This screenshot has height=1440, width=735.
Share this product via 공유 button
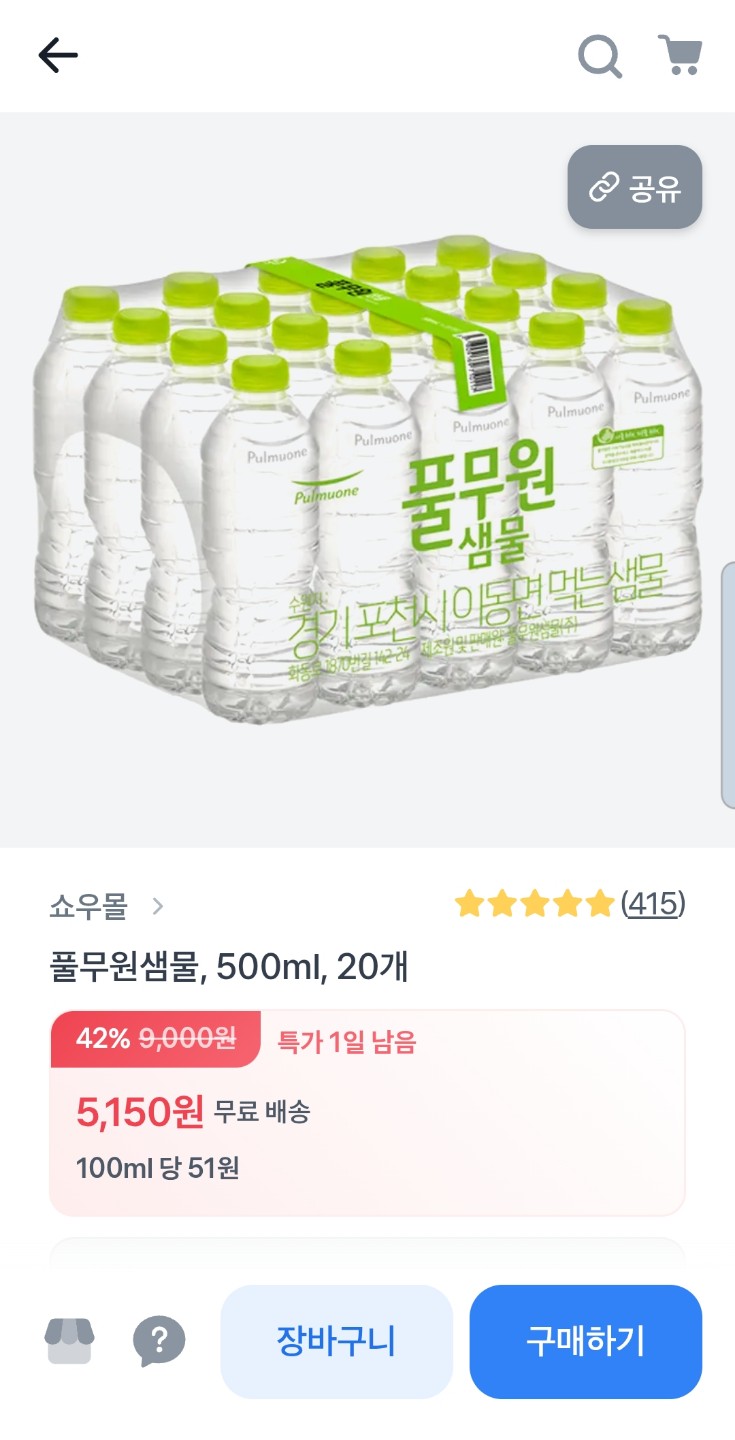635,187
